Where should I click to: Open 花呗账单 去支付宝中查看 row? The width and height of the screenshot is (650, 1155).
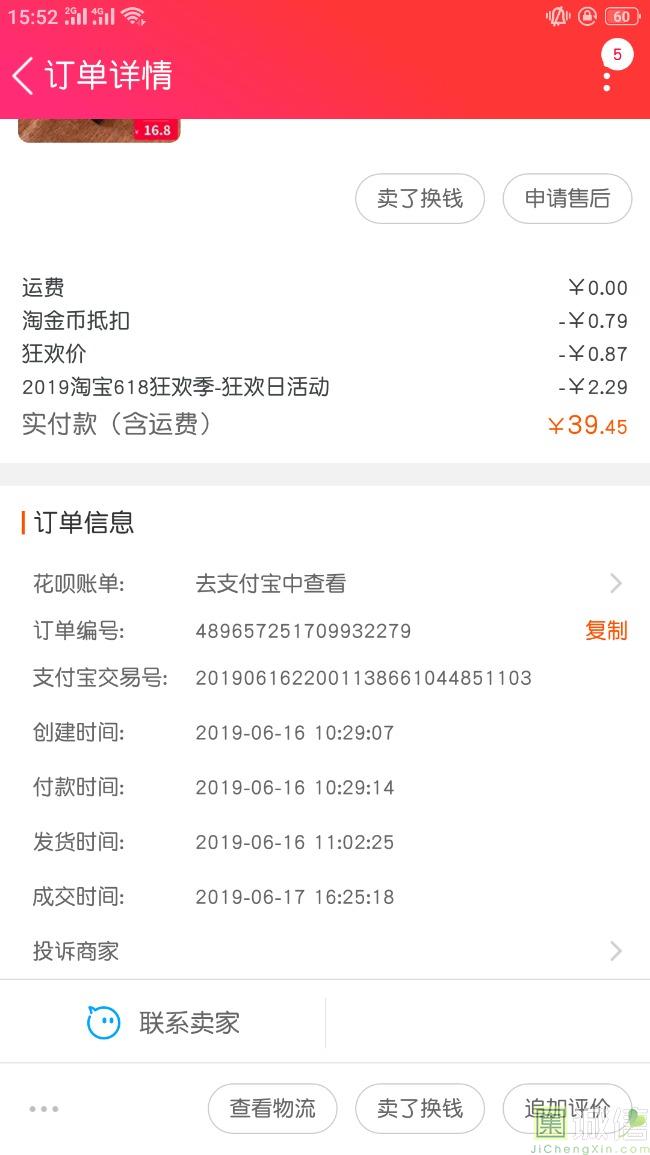click(x=325, y=584)
